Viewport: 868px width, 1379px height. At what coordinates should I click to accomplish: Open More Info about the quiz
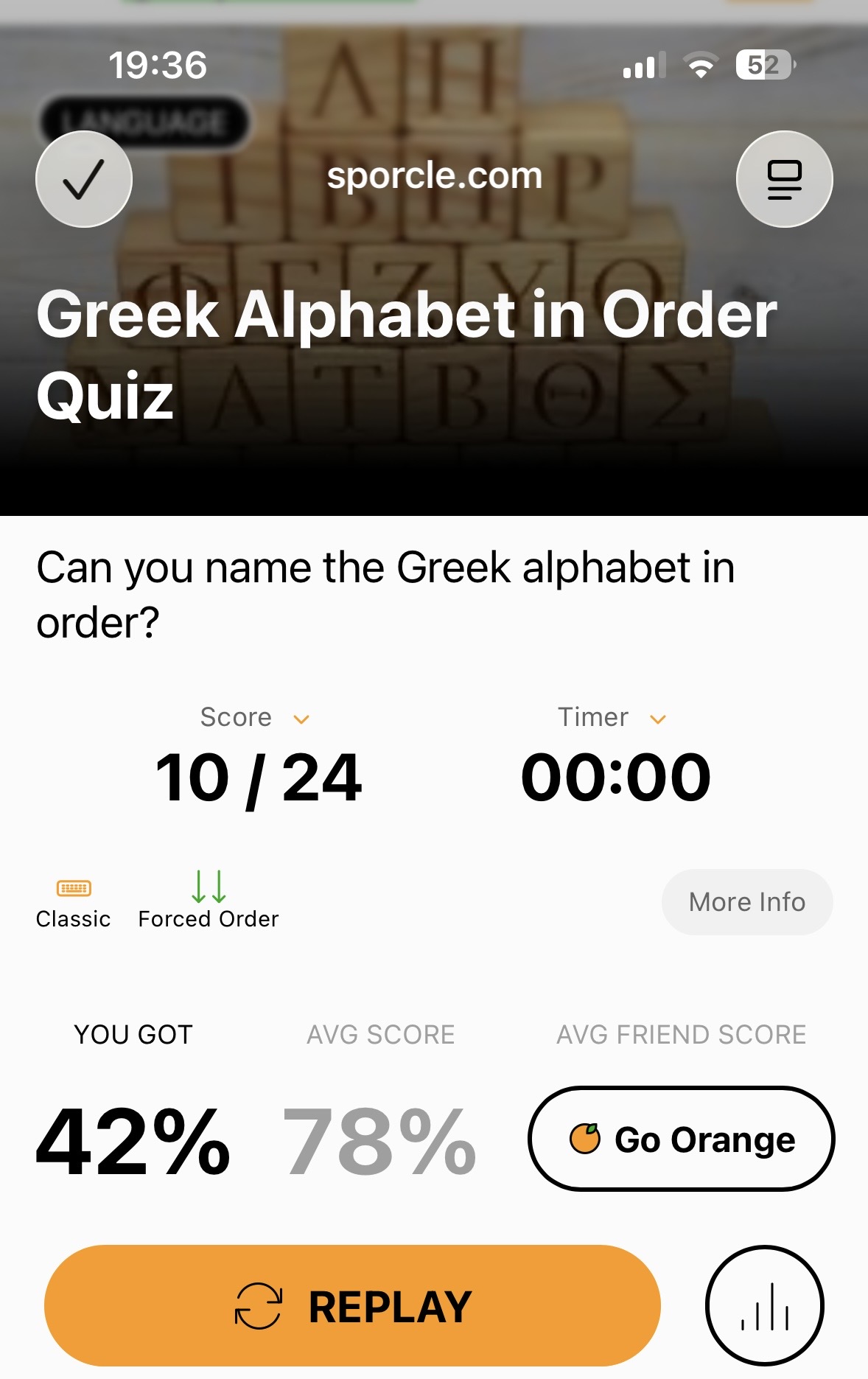[746, 902]
